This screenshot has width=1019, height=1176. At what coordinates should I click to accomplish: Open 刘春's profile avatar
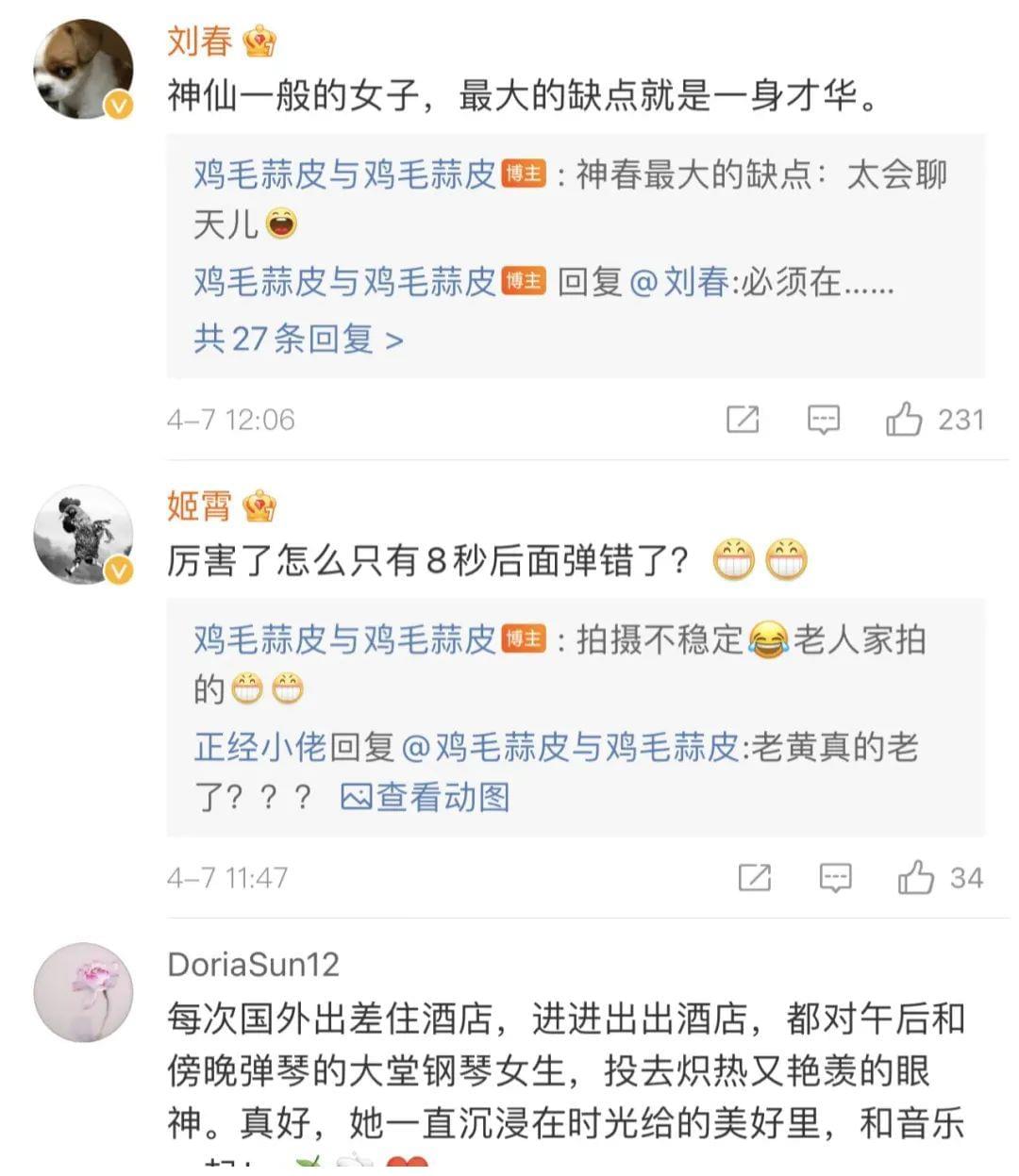point(83,70)
